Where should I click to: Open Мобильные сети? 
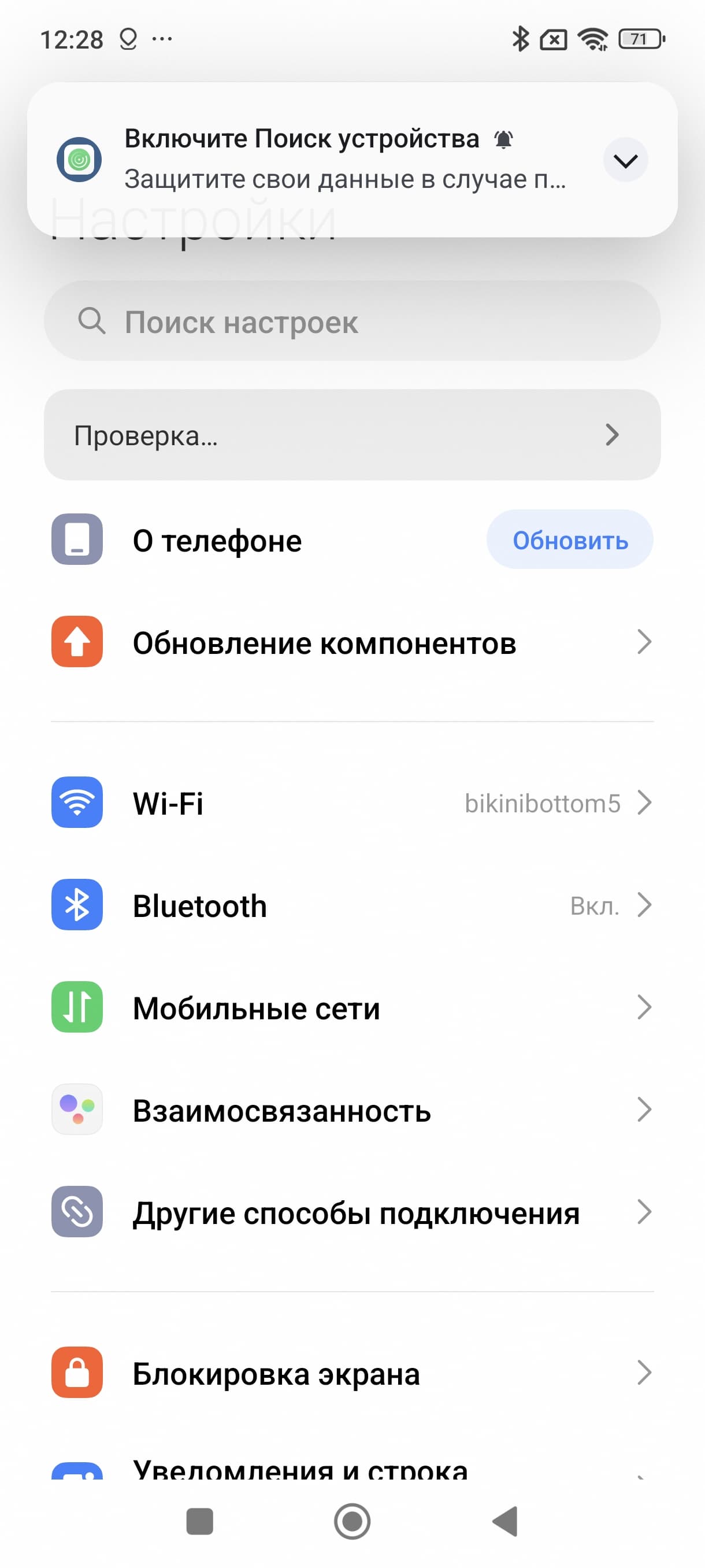coord(351,1008)
